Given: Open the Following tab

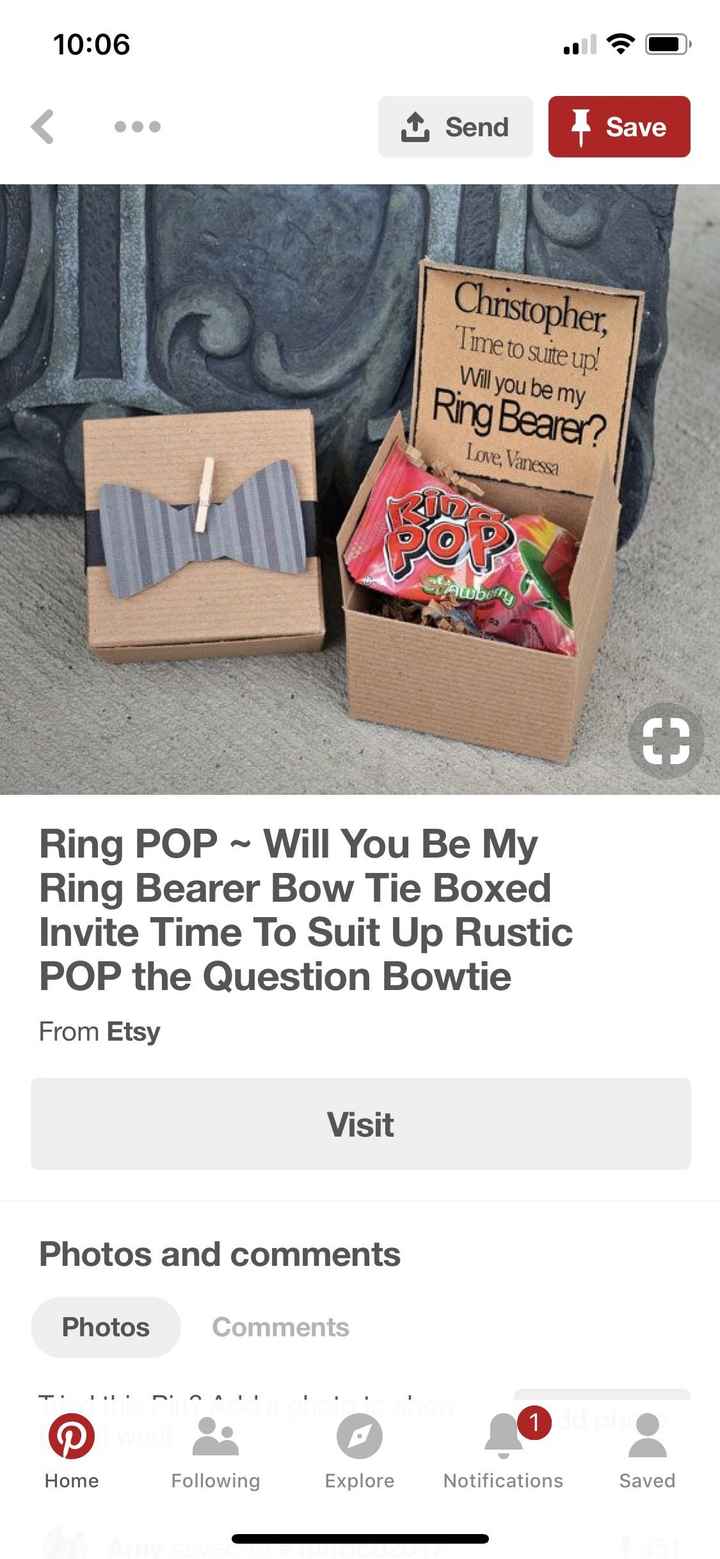Looking at the screenshot, I should tap(215, 1450).
